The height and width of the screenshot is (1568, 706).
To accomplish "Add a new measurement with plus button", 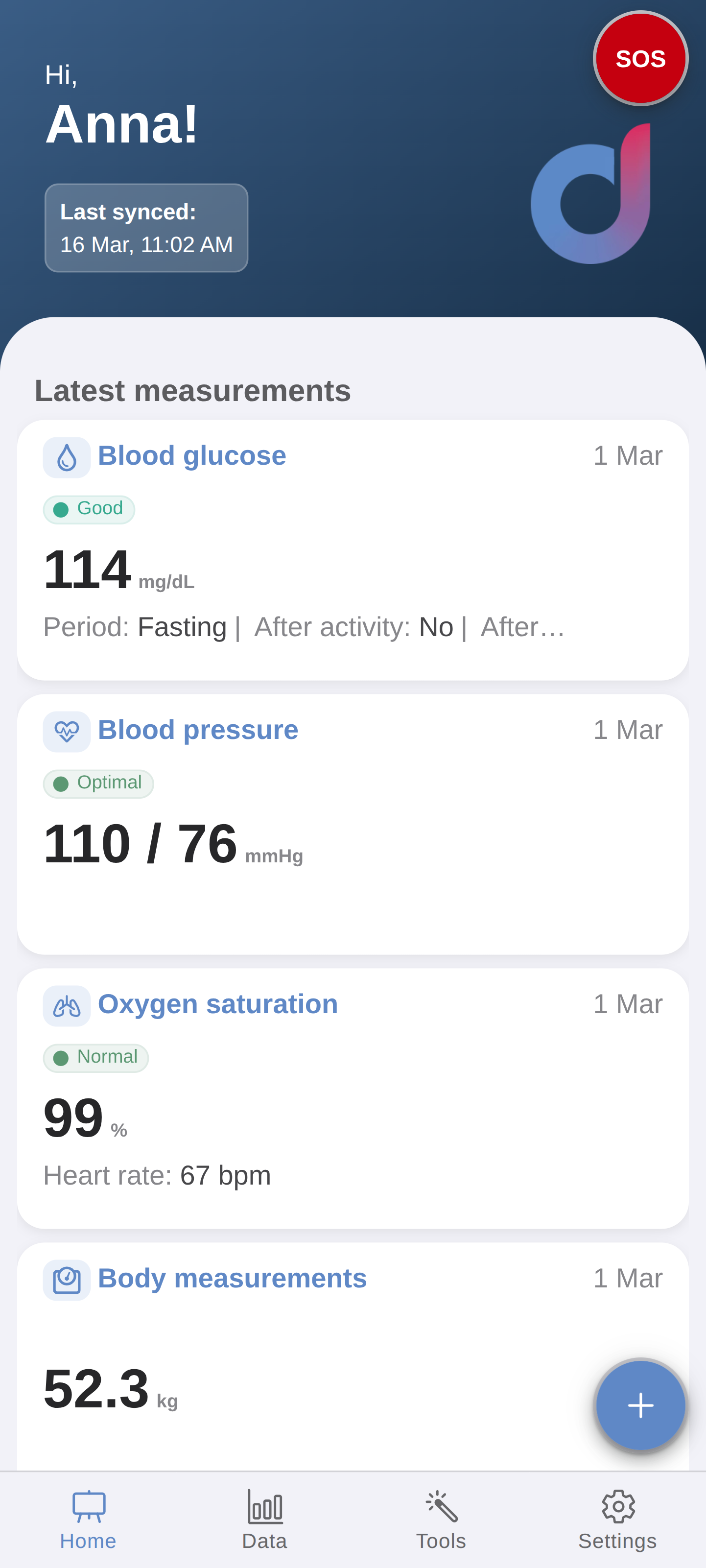I will [640, 1405].
